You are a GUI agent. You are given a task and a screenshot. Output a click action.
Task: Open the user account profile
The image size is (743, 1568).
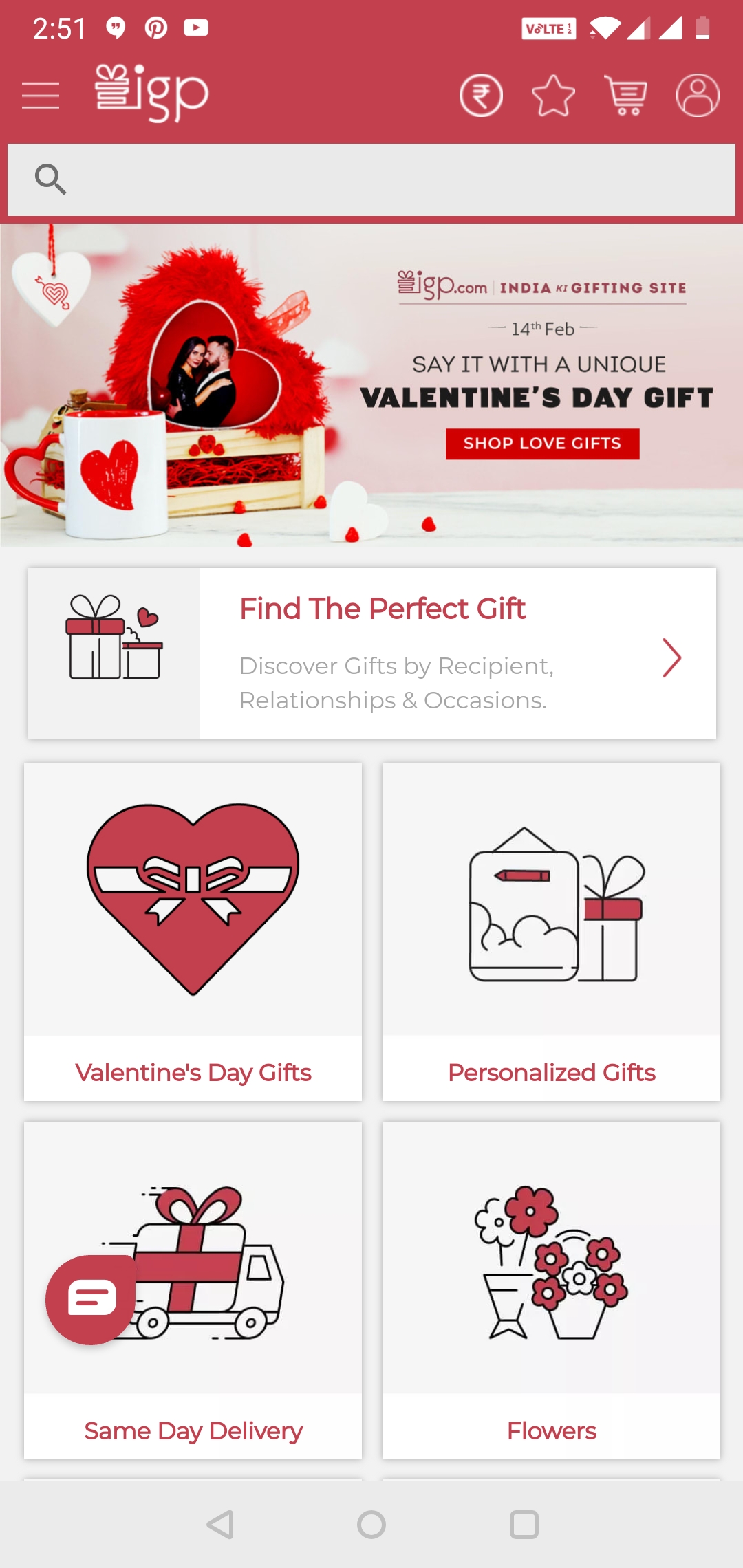click(x=698, y=95)
